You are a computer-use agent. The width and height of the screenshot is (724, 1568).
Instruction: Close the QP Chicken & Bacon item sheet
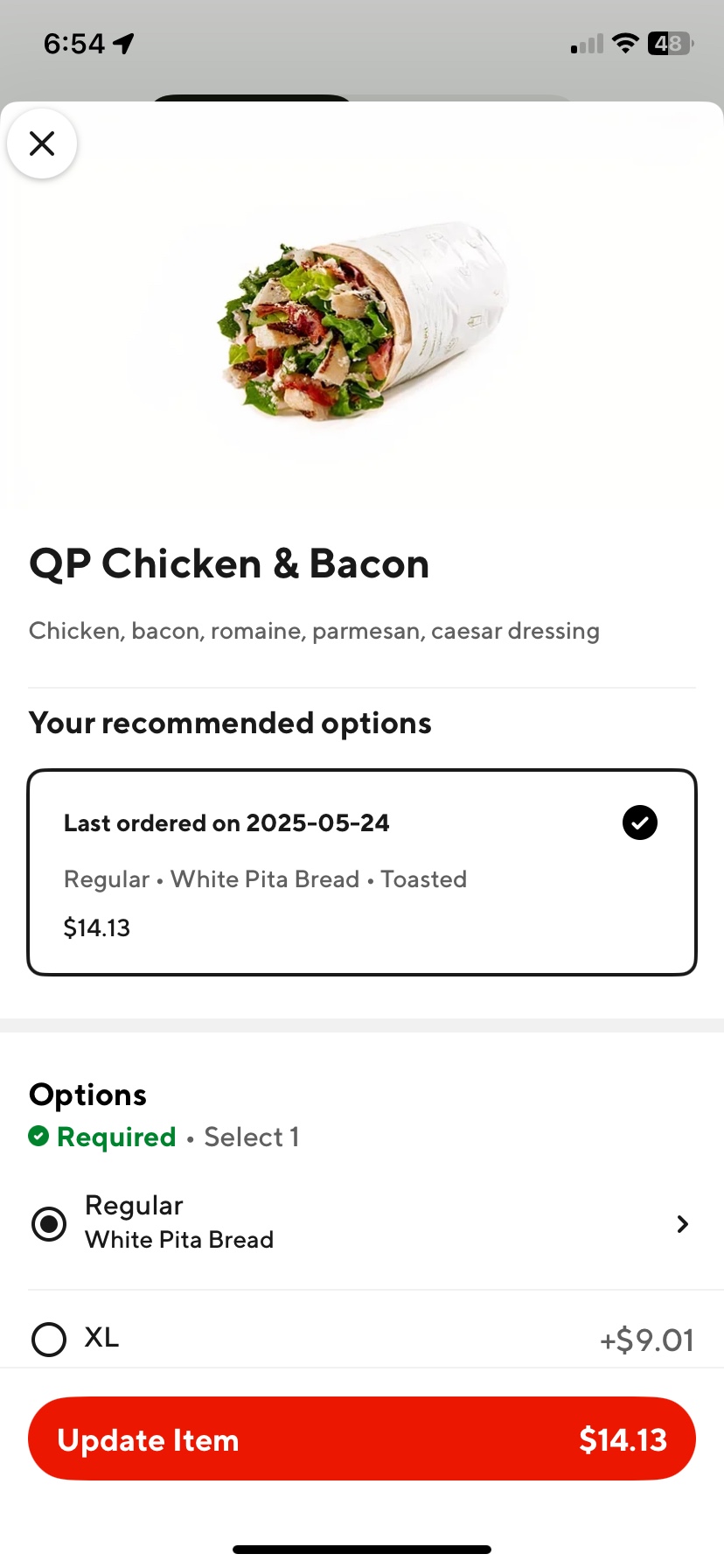point(42,143)
